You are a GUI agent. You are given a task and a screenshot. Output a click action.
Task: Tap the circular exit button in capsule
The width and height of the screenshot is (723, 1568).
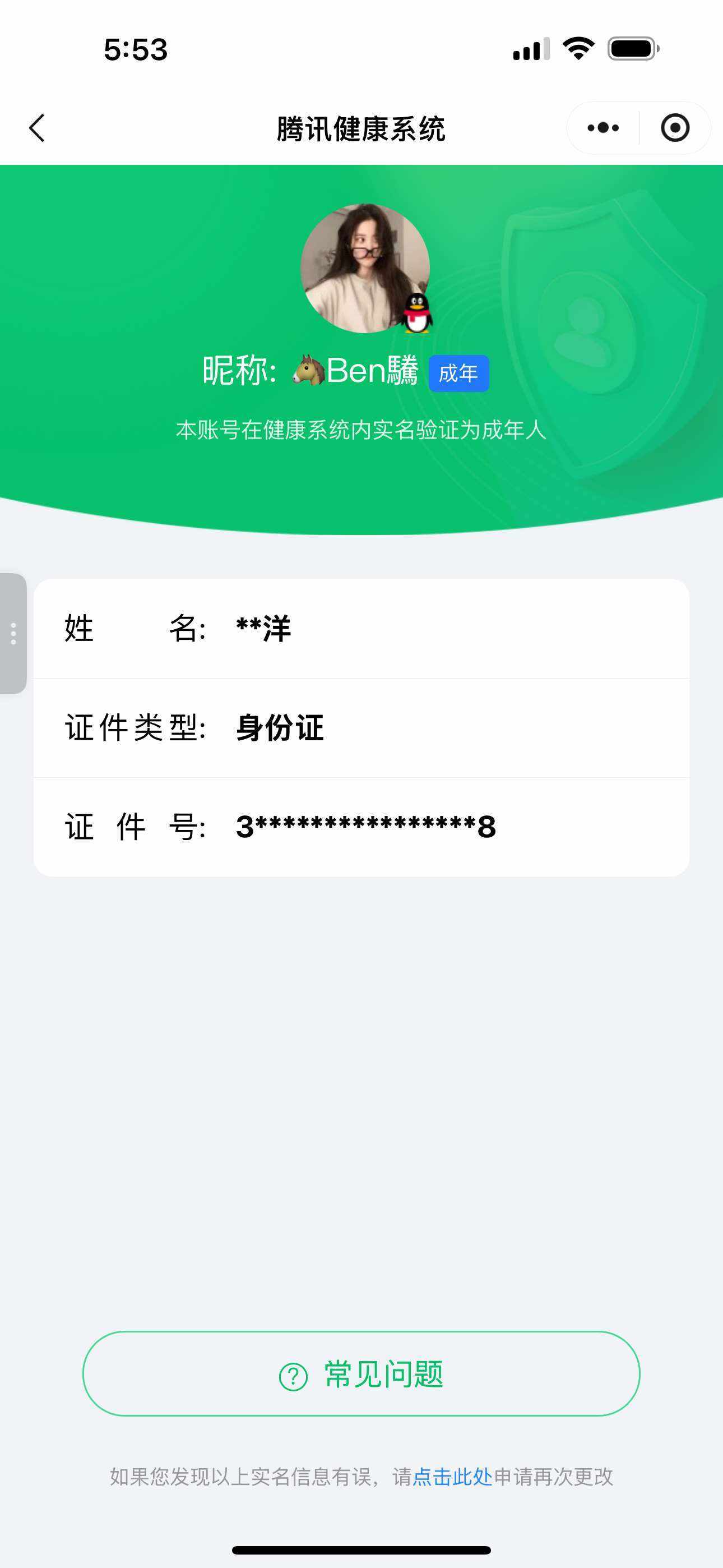675,127
